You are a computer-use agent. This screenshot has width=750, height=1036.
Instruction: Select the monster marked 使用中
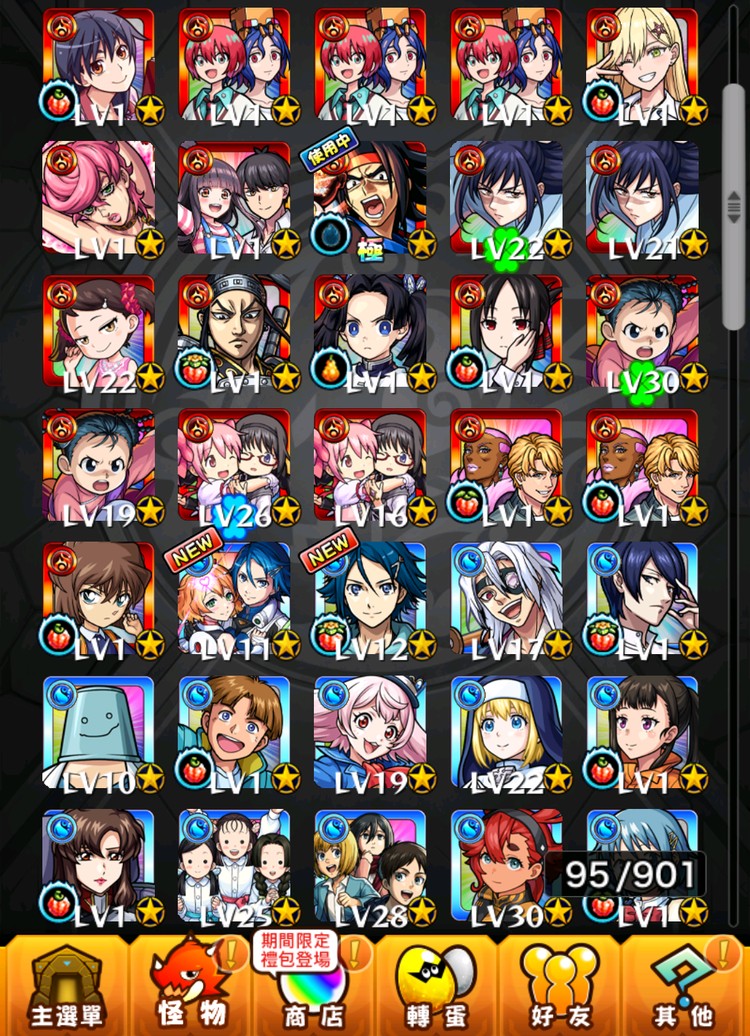pos(370,198)
